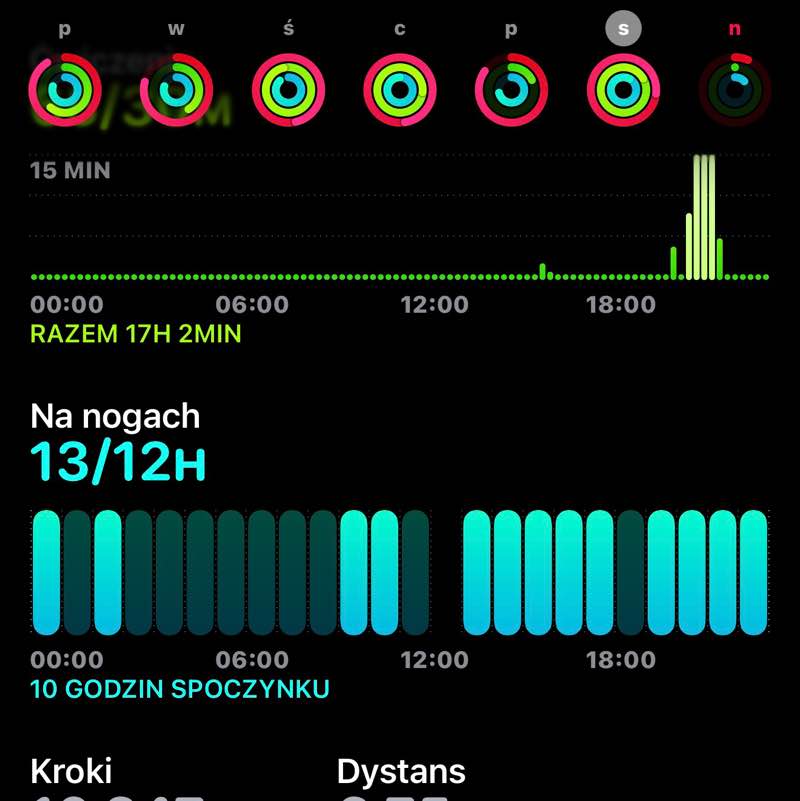This screenshot has width=800, height=801.
Task: Select Wednesday's activity rings icon
Action: click(x=290, y=90)
